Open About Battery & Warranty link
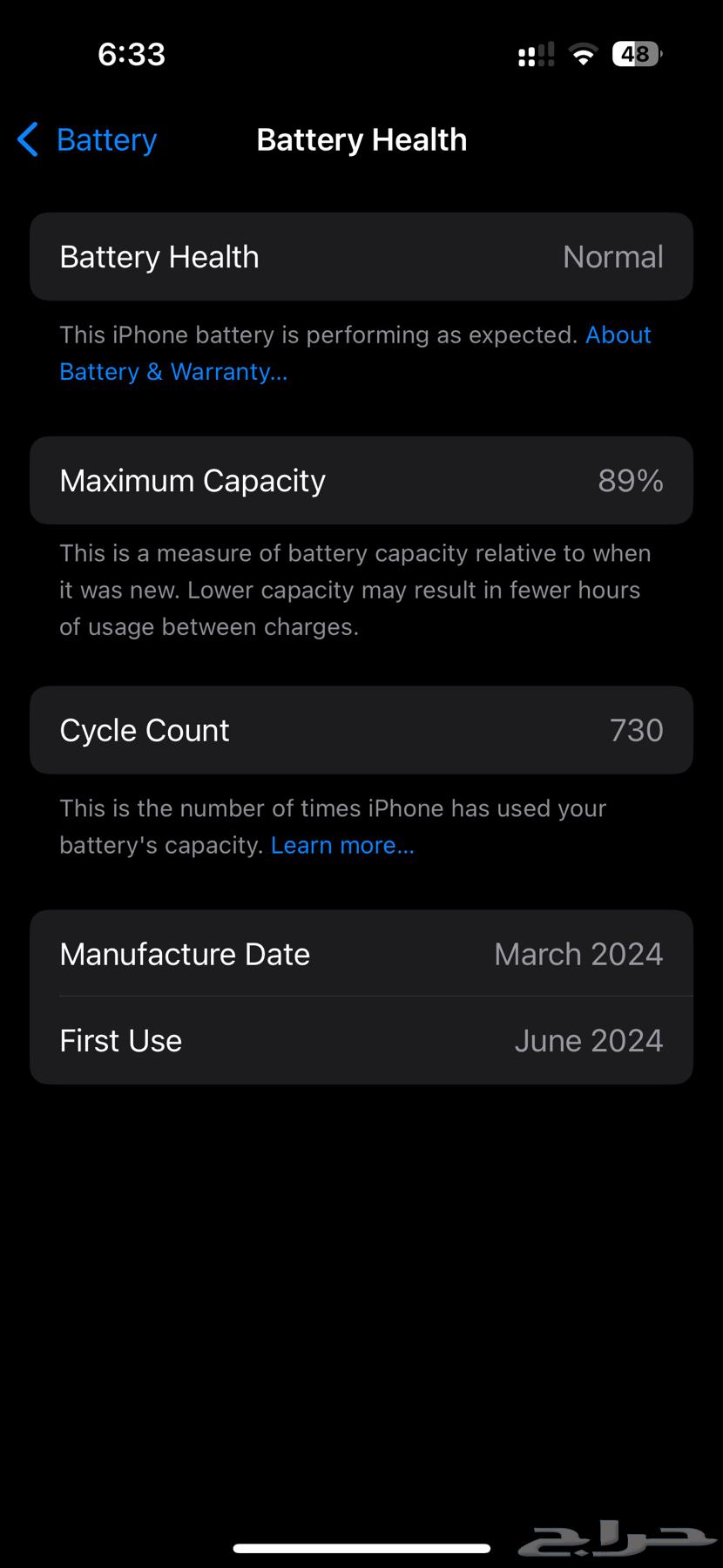Viewport: 723px width, 1568px height. tap(173, 372)
